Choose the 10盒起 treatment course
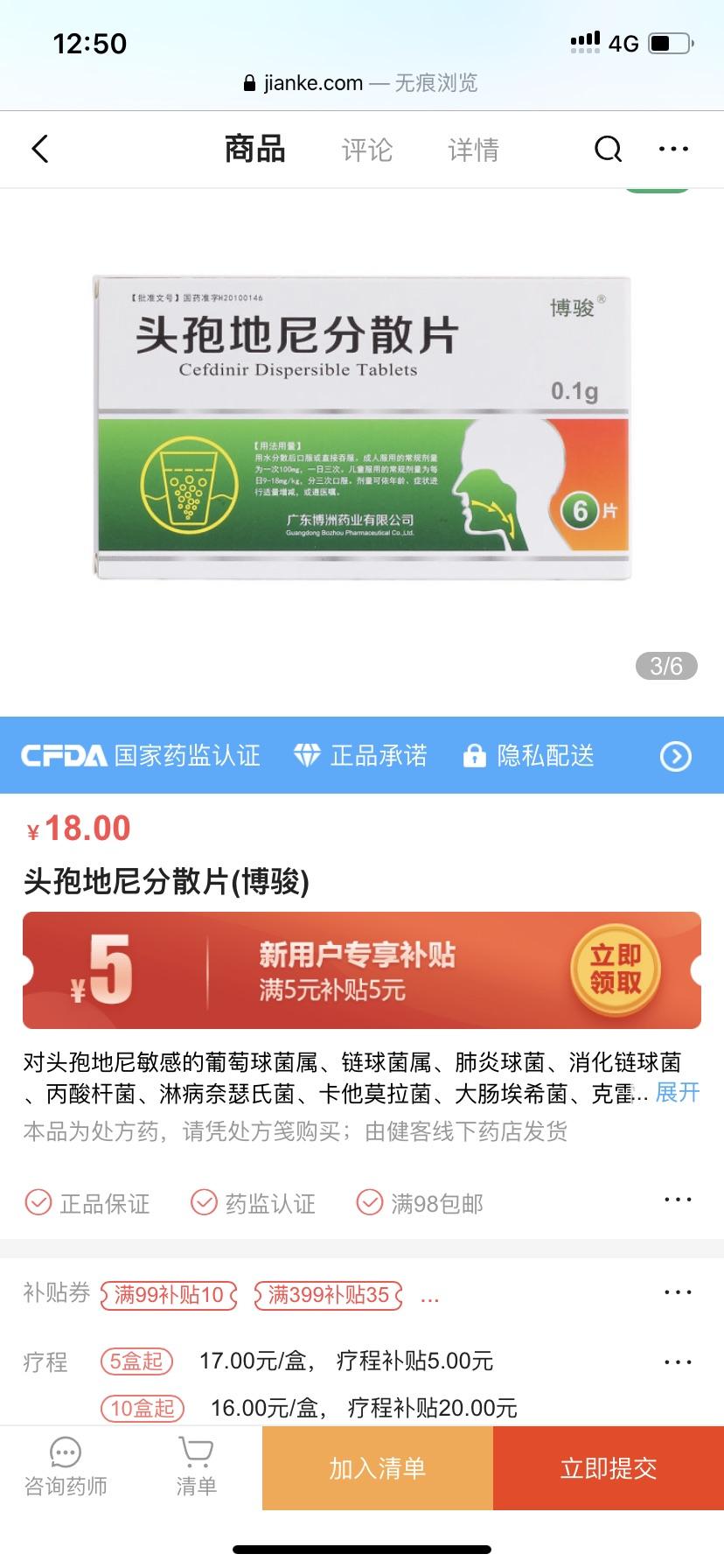Viewport: 724px width, 1568px height. pos(143,1408)
